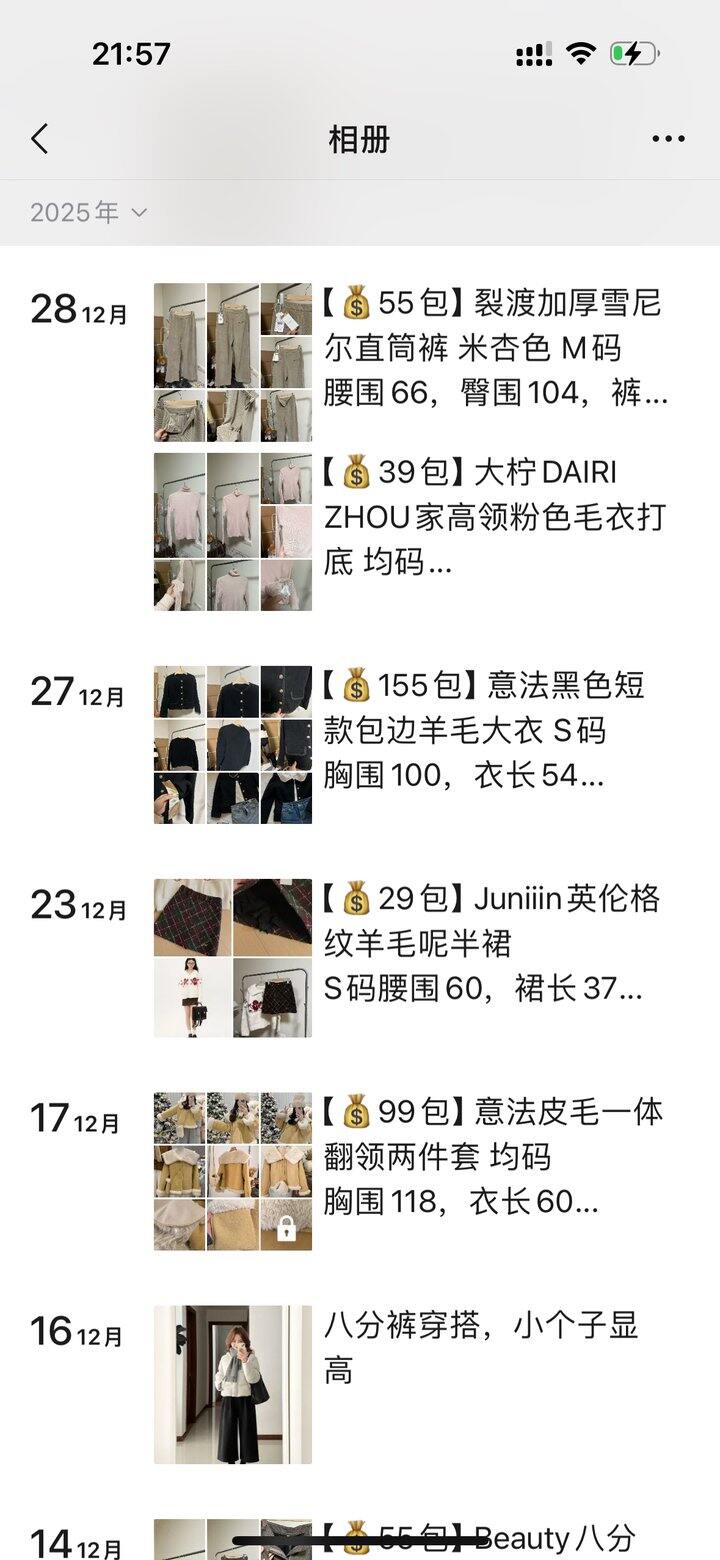View the 意法皮毛一体翻领两件套 post
This screenshot has height=1560, width=720.
click(x=490, y=1157)
